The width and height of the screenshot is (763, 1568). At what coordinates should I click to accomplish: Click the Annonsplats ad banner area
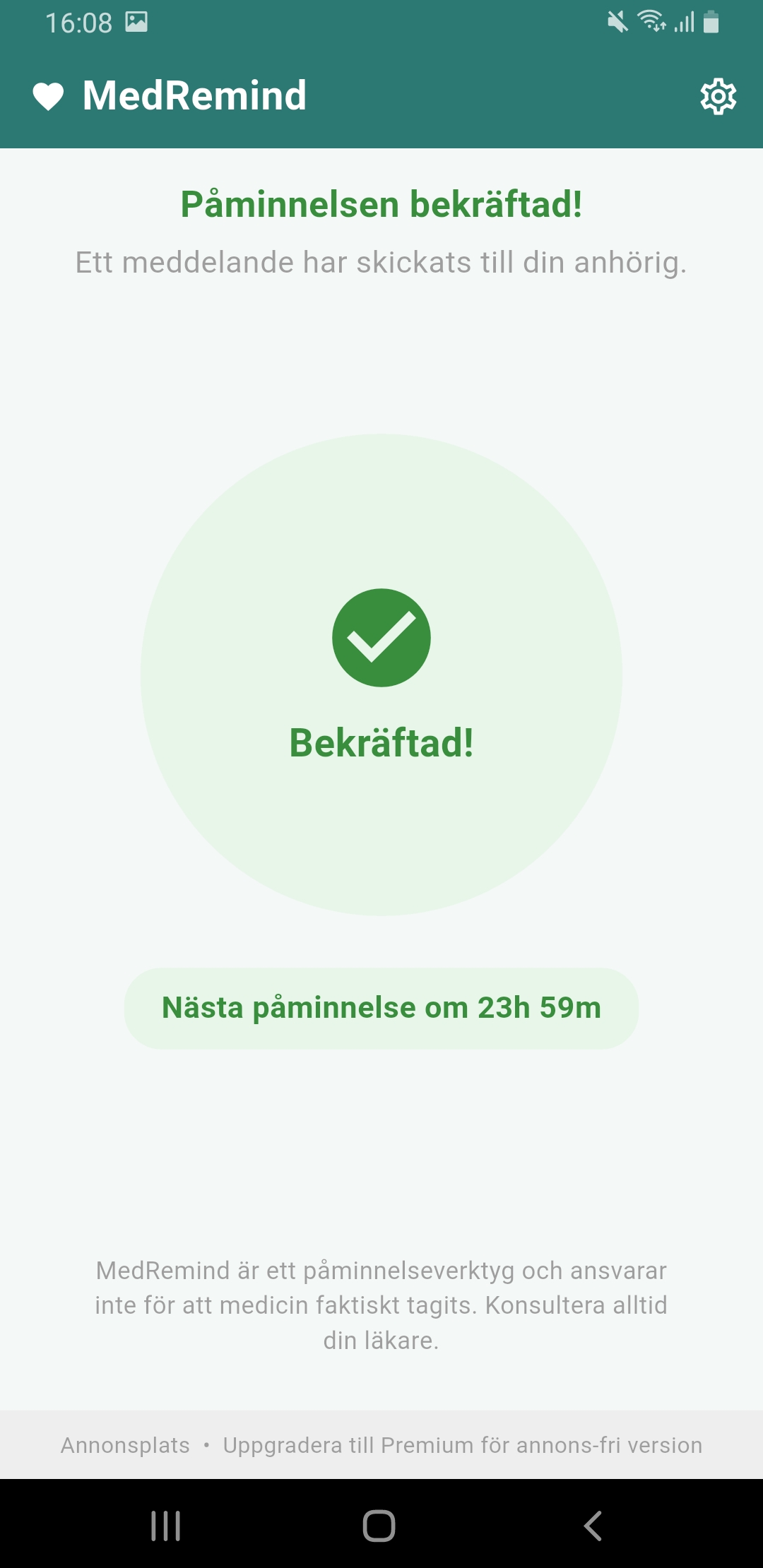coord(124,1444)
